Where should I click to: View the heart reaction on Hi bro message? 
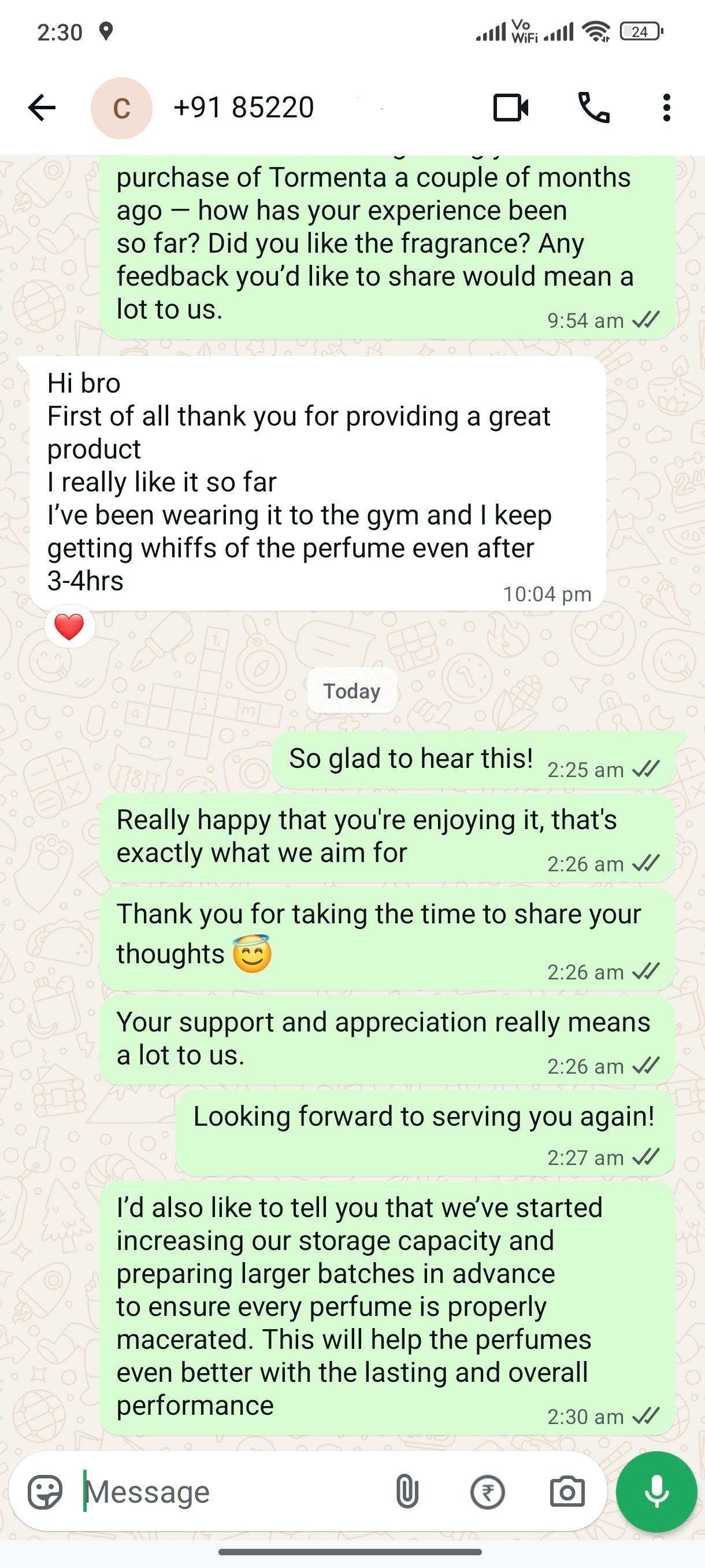(69, 626)
